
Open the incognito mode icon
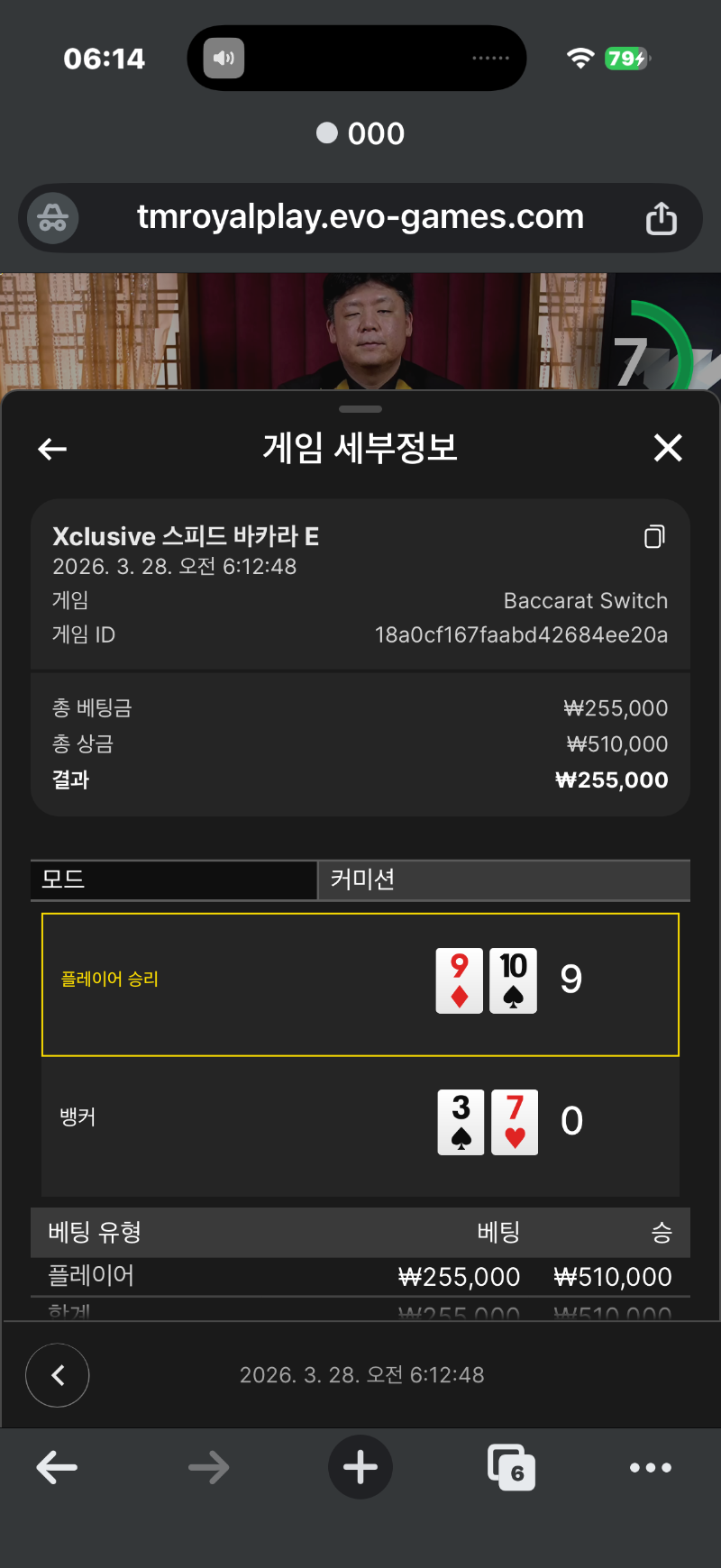(x=52, y=218)
